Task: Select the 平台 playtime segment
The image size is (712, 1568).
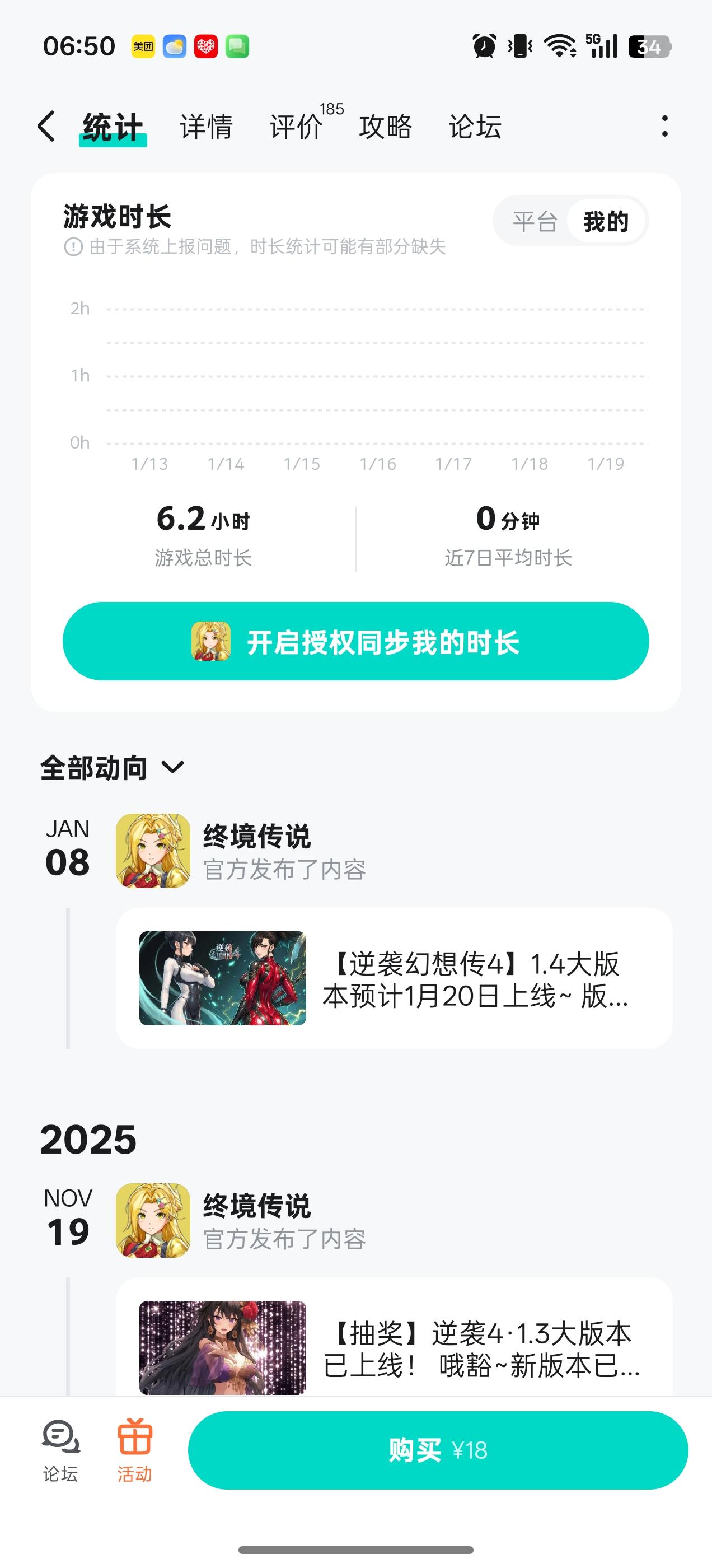Action: point(535,222)
